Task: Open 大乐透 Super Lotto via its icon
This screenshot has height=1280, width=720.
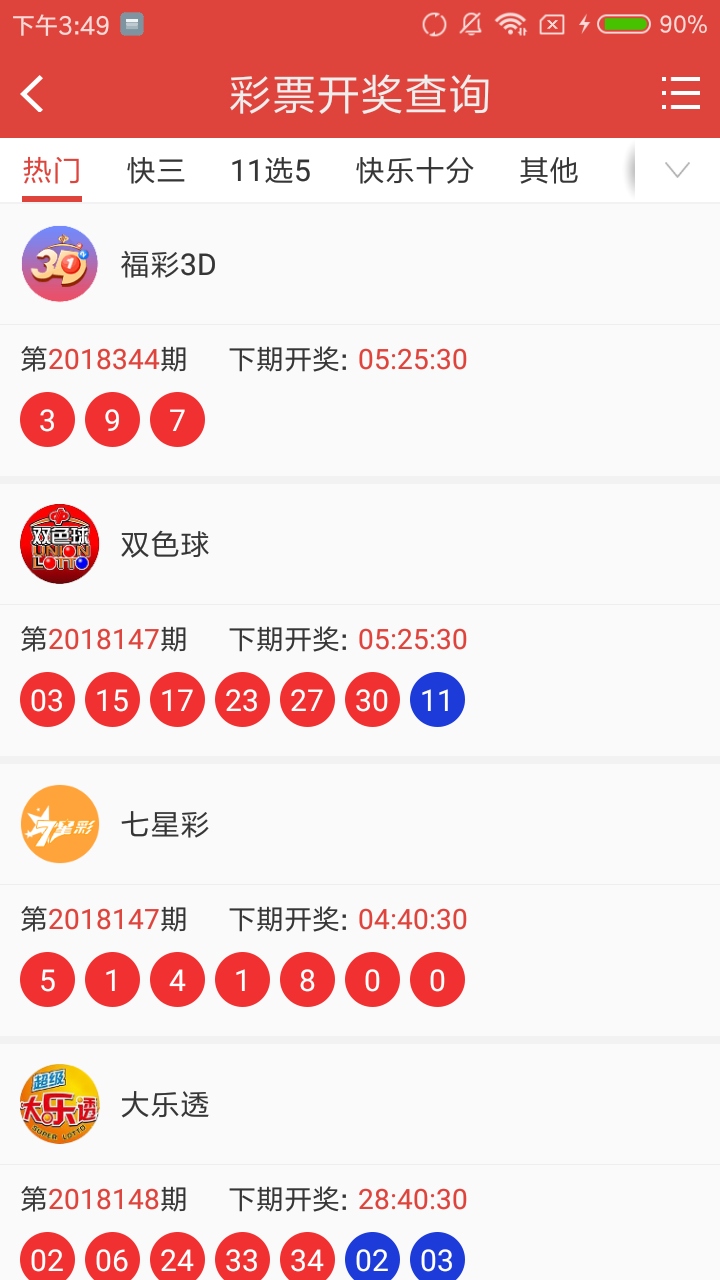Action: [x=58, y=1104]
